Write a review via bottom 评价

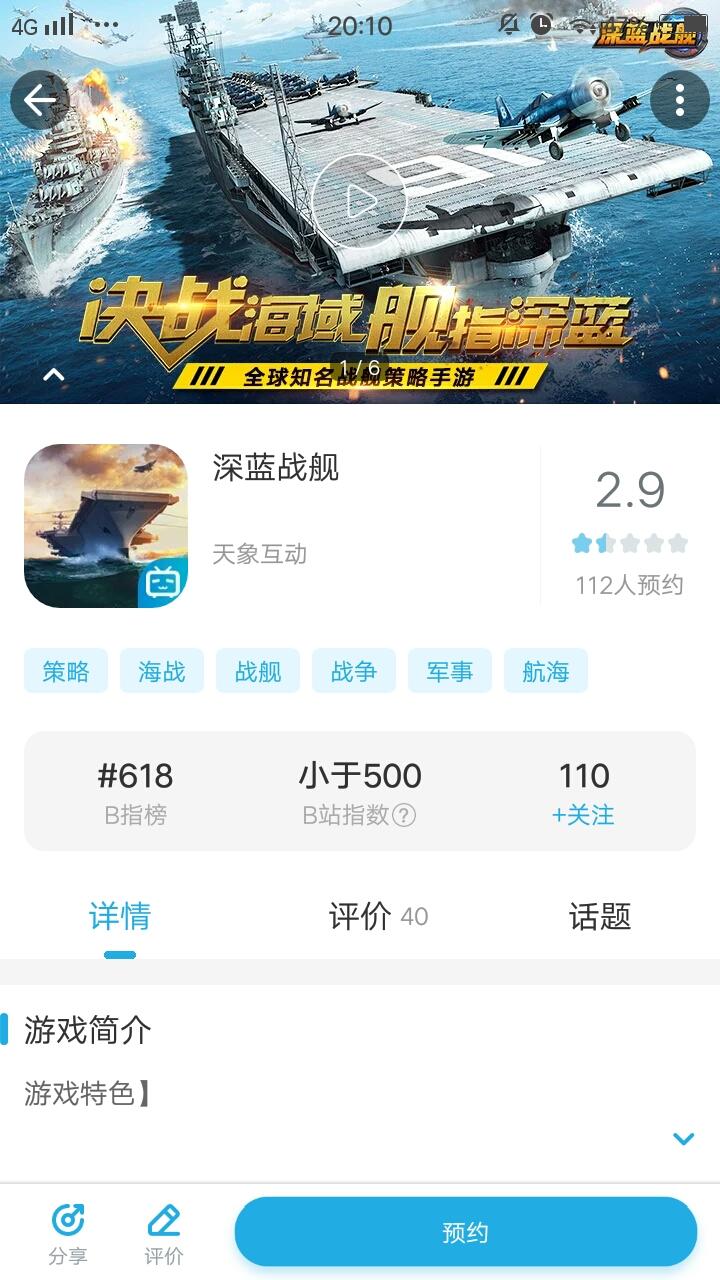click(x=164, y=1234)
